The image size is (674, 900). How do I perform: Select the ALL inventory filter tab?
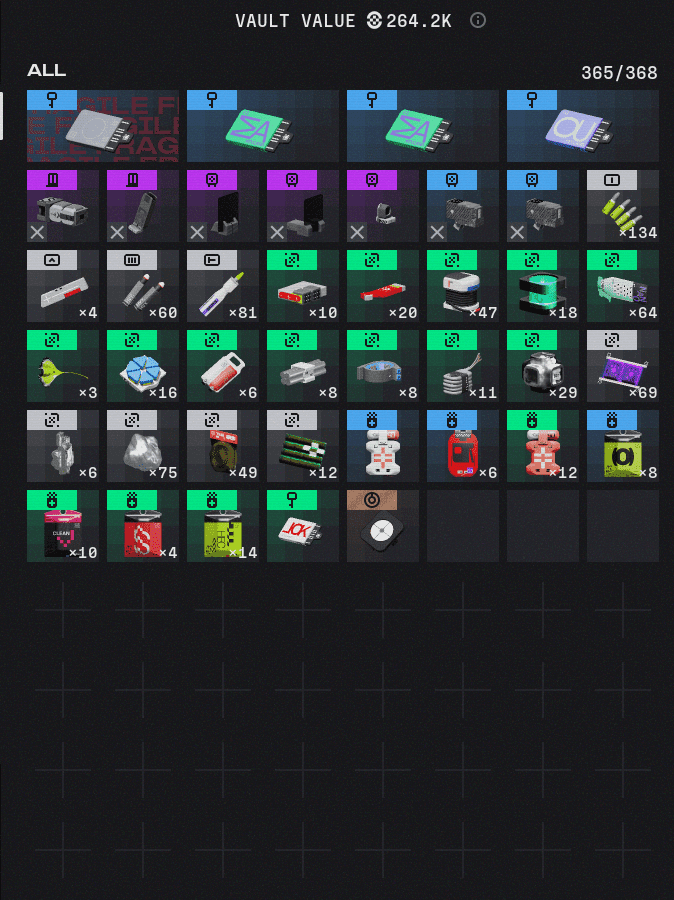[46, 70]
